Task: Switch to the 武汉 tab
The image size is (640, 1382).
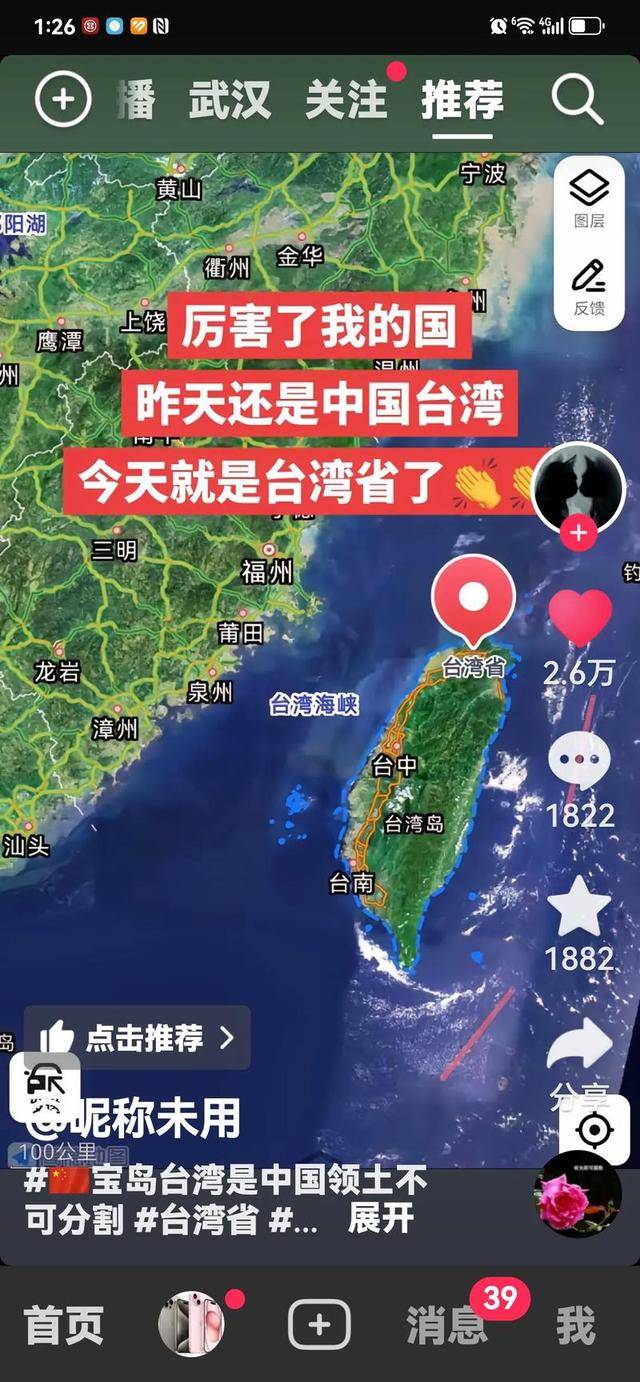Action: tap(229, 99)
